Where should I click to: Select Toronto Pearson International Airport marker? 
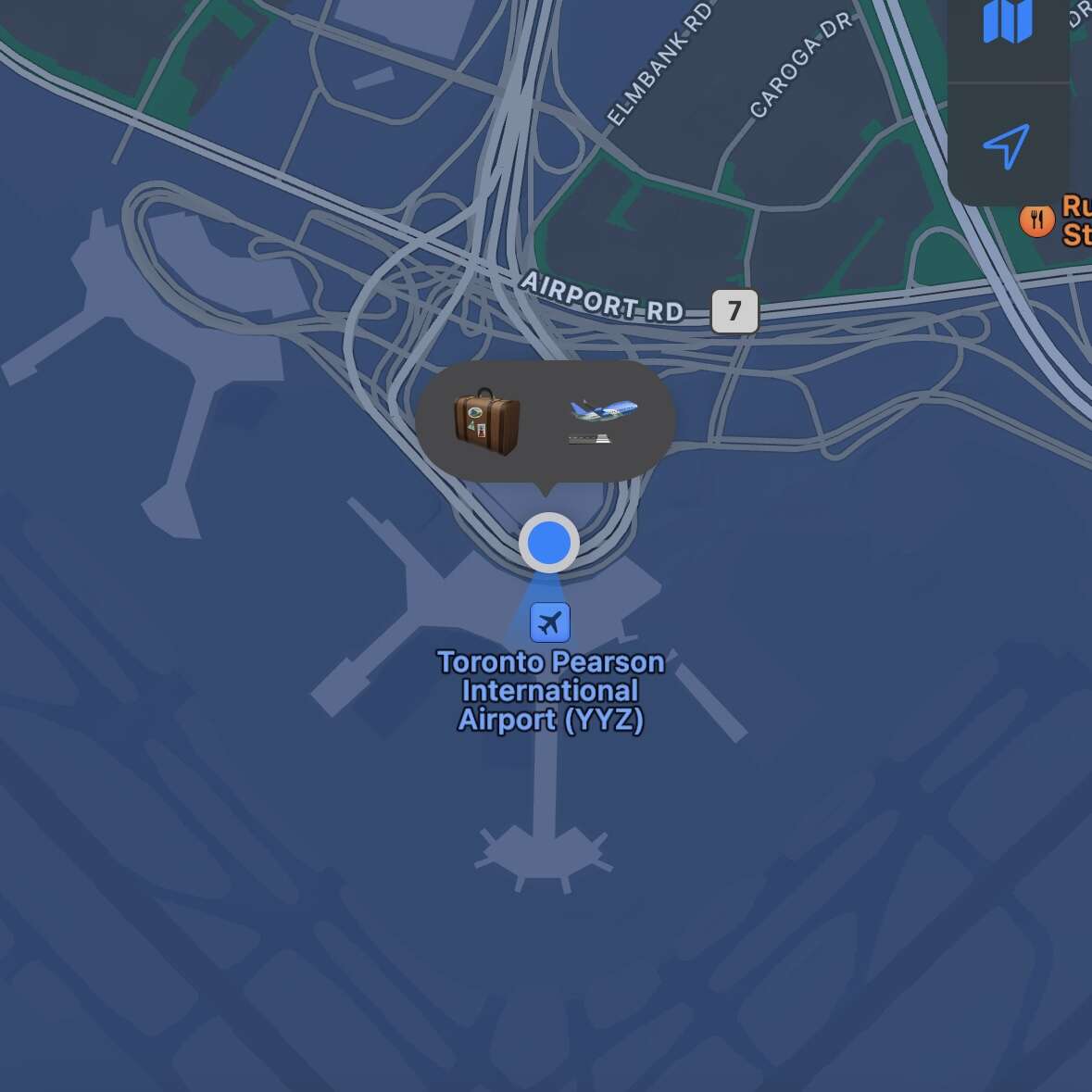(550, 622)
